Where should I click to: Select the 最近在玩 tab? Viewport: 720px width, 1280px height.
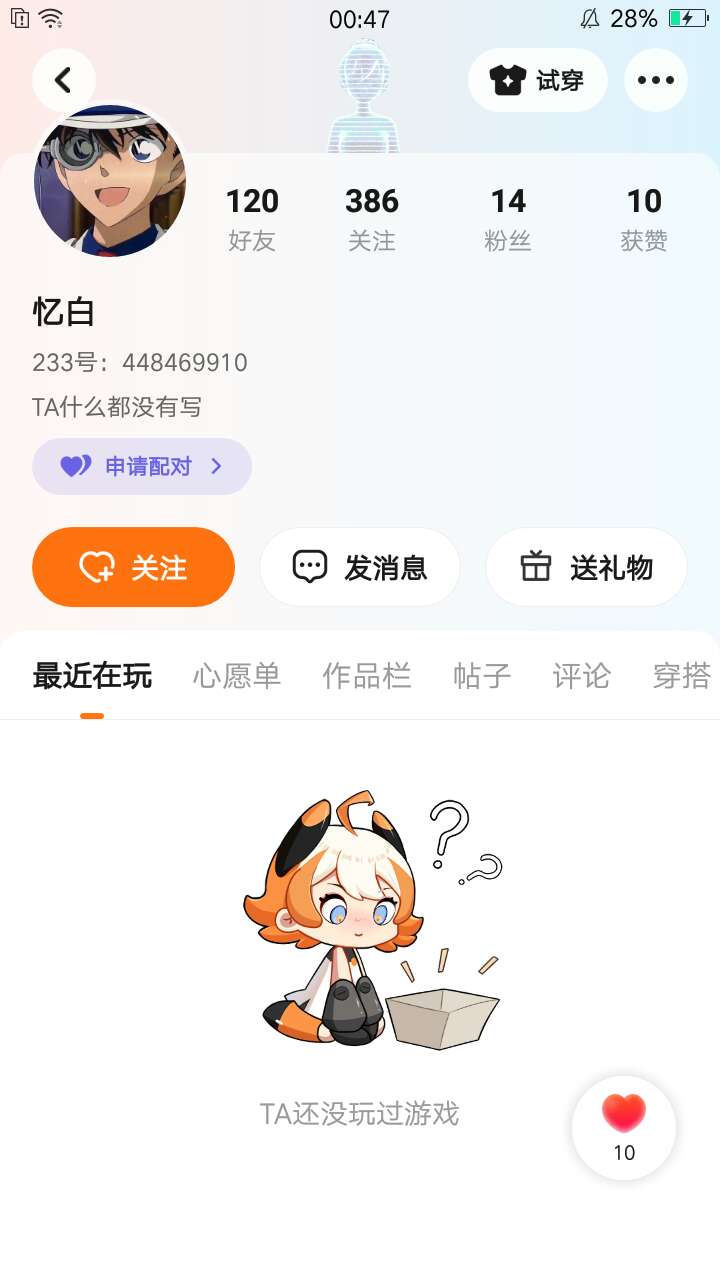(92, 676)
